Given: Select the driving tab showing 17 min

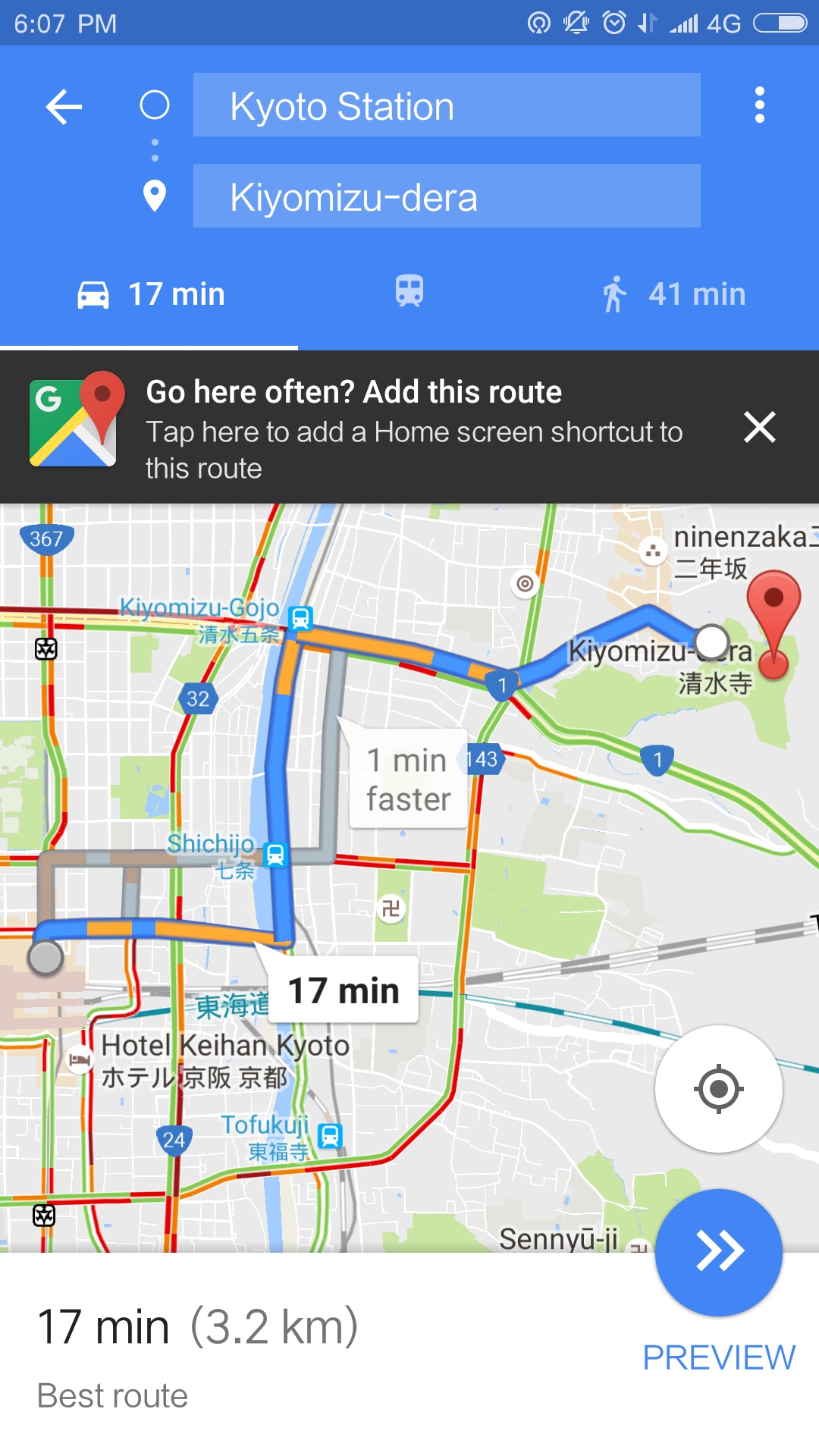Looking at the screenshot, I should (150, 294).
